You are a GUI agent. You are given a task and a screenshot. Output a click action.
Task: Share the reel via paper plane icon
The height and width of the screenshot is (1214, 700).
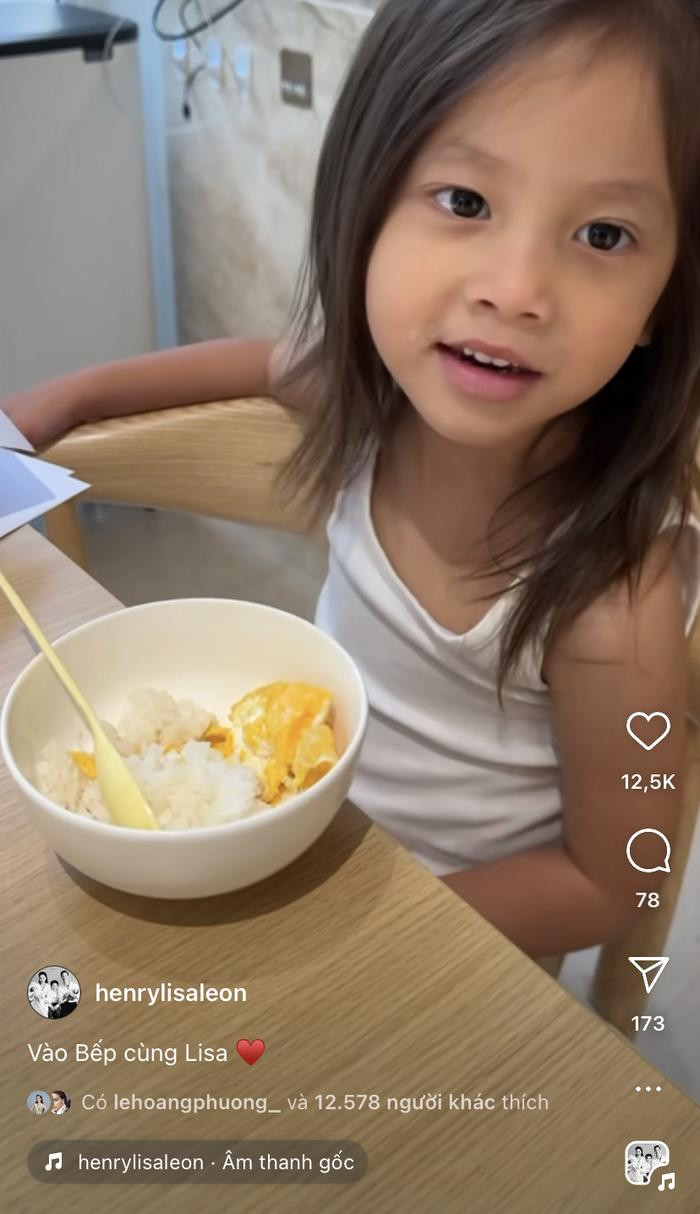[x=648, y=974]
